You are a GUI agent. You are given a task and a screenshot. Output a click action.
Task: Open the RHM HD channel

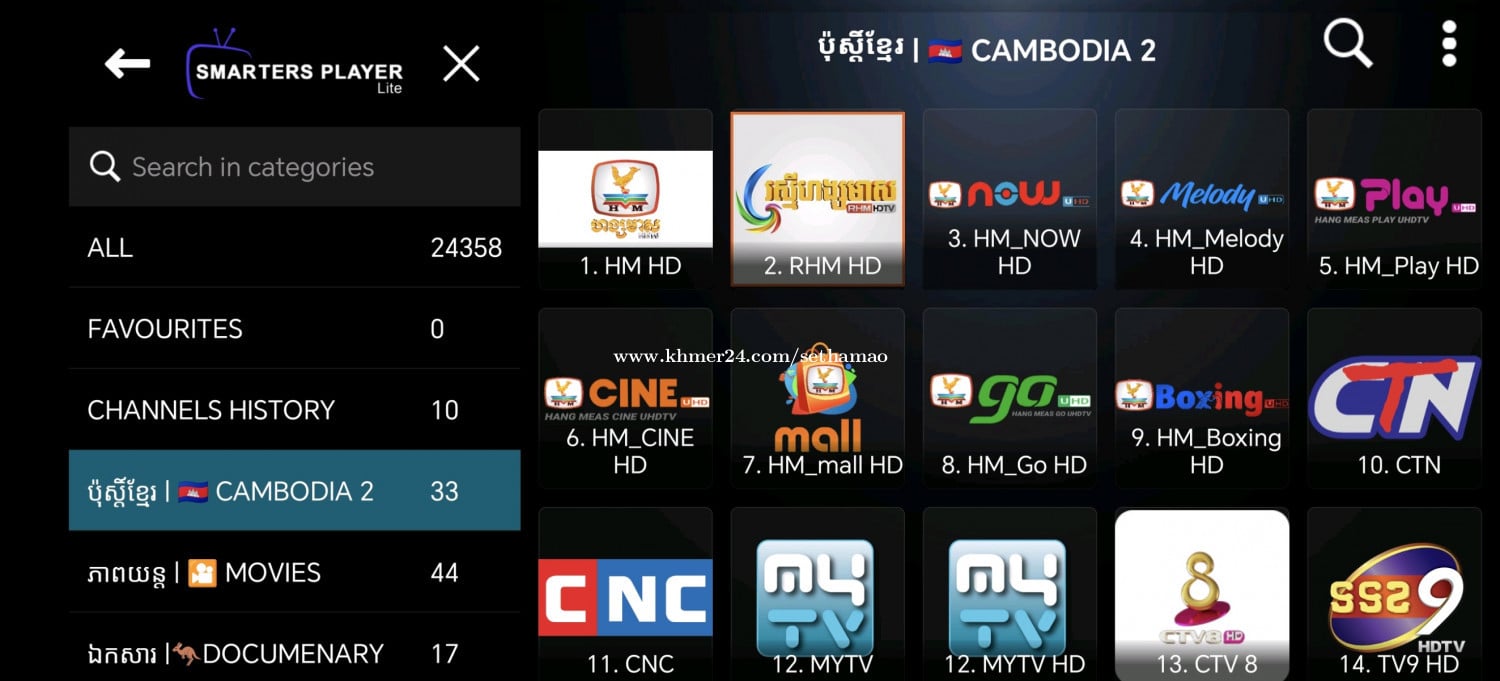coord(817,199)
